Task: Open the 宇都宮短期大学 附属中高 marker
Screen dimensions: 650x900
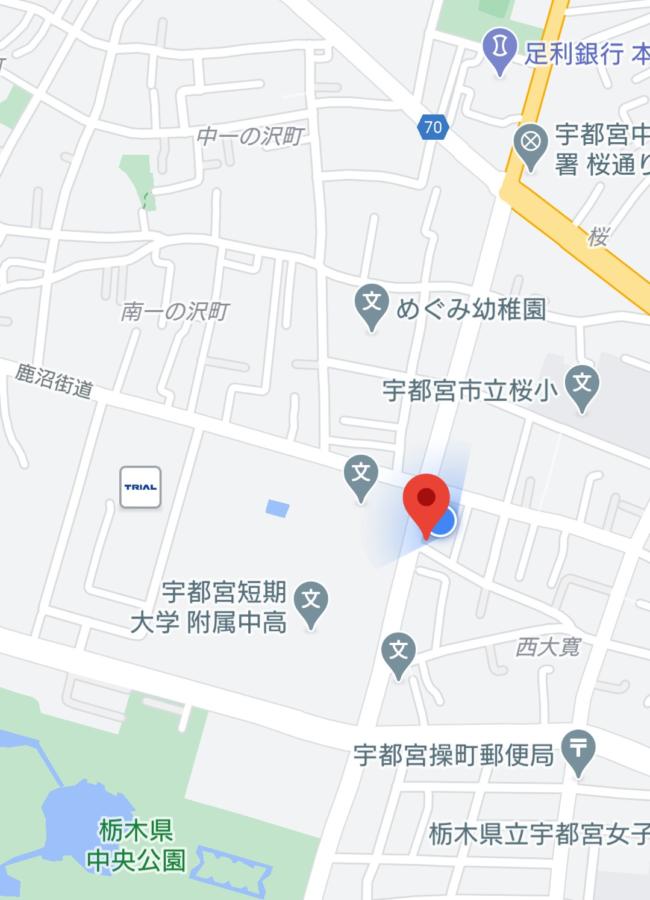Action: 313,603
